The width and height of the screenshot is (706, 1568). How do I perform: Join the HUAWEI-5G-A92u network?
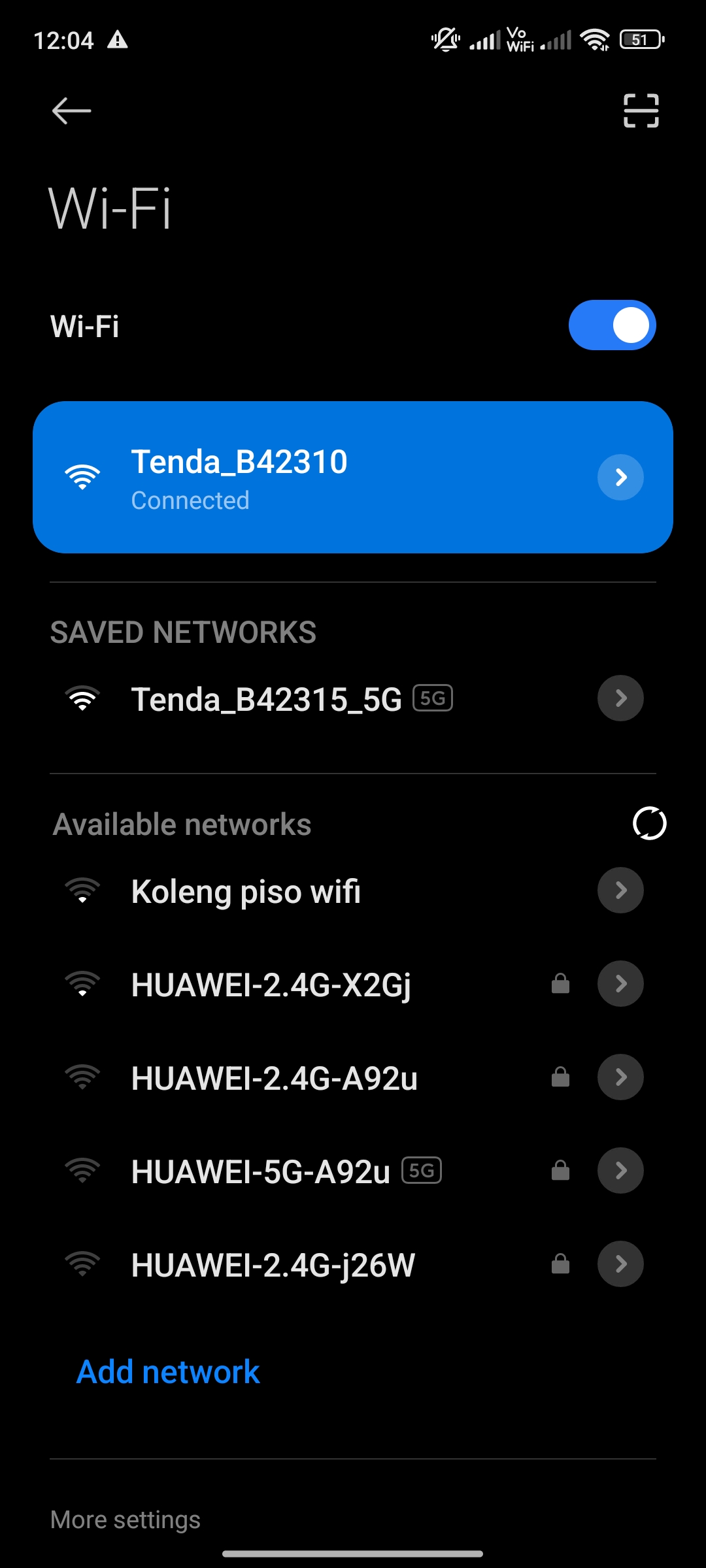click(x=260, y=1172)
